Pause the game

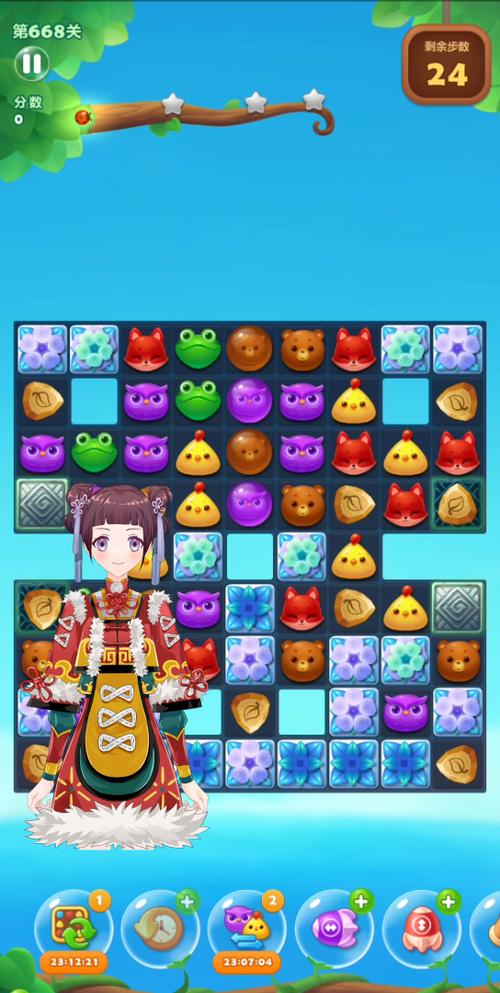pos(32,63)
